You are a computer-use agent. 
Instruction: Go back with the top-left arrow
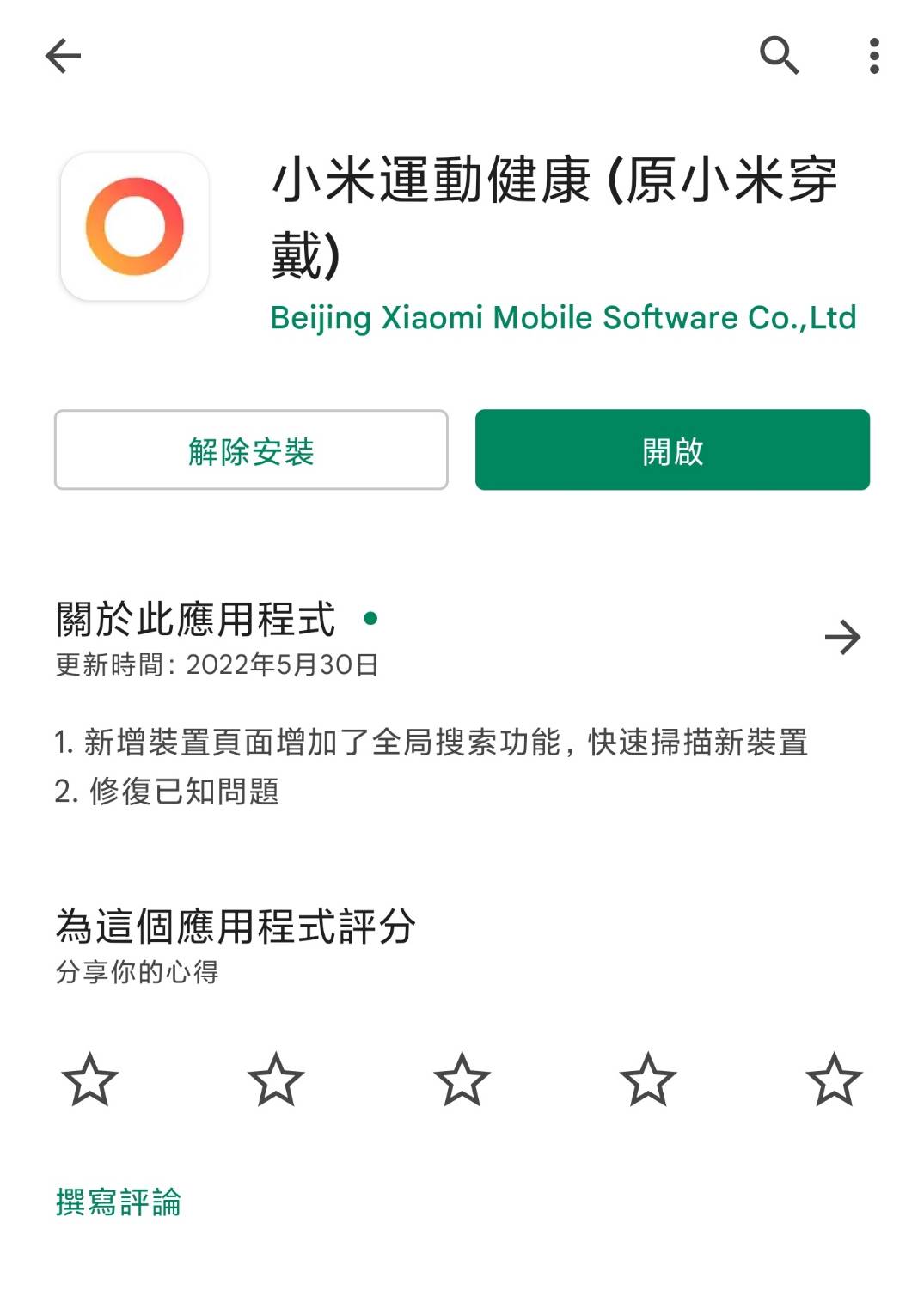click(63, 57)
